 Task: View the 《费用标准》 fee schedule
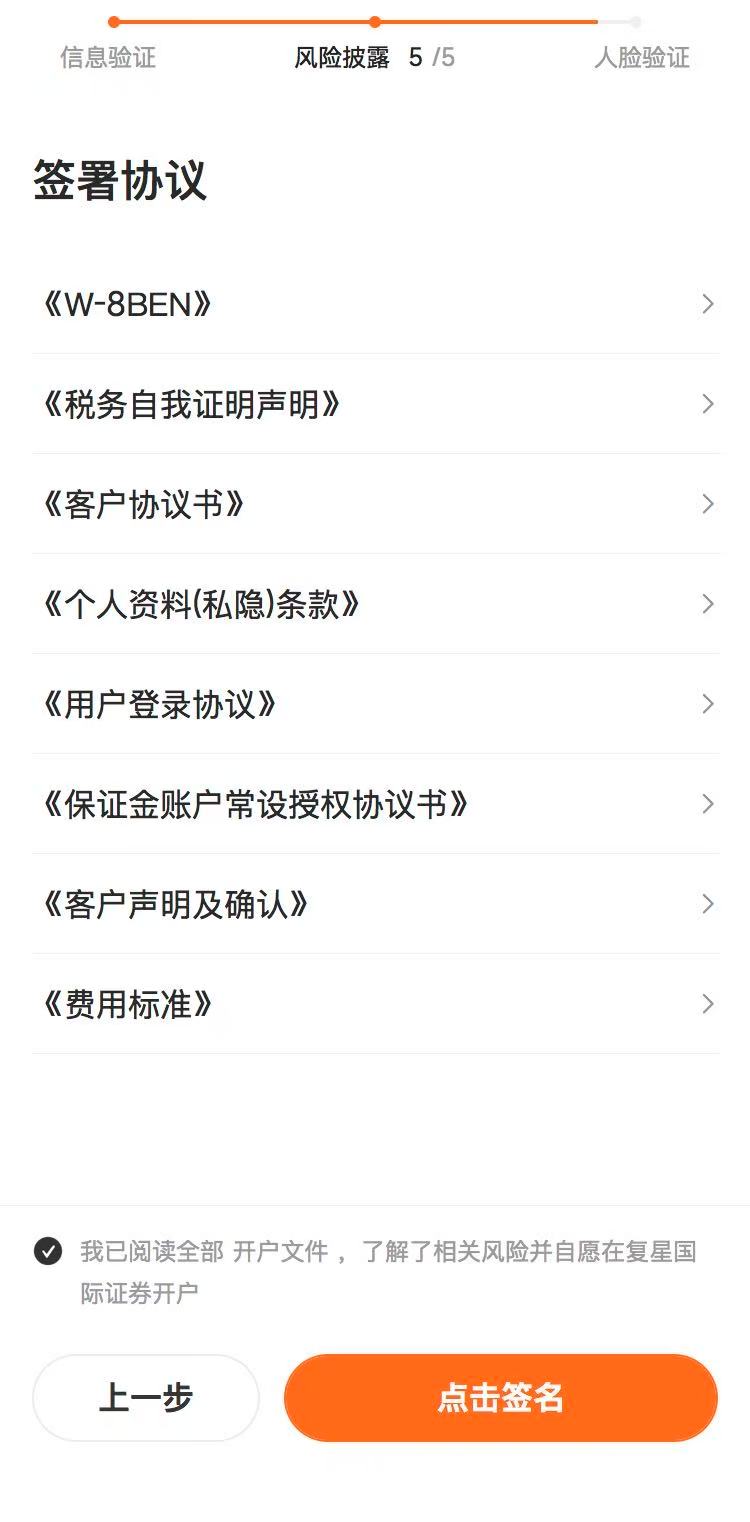[x=375, y=1004]
